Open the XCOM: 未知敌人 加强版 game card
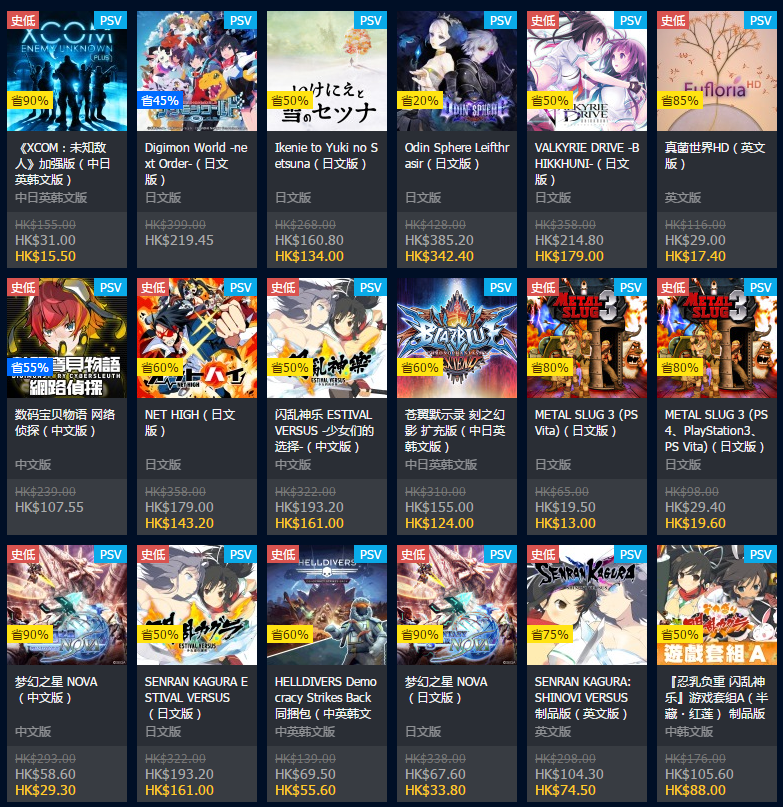This screenshot has width=783, height=807. (67, 72)
